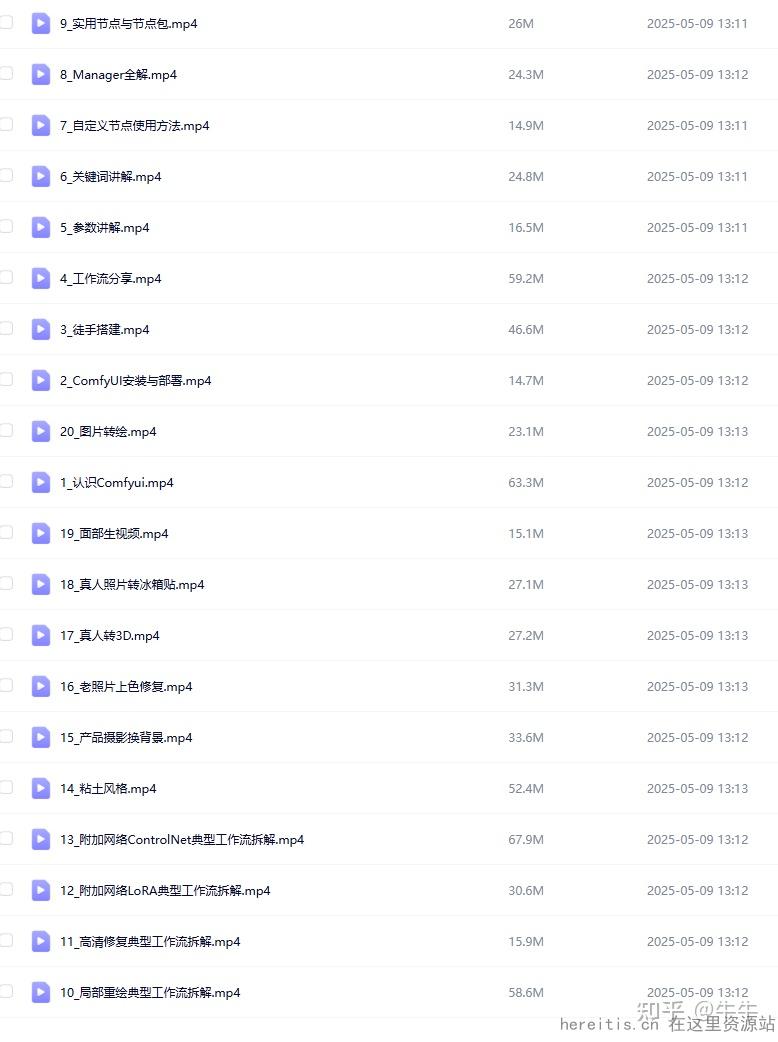
Task: Open 17_真人转3D.mp4 file
Action: coord(109,636)
